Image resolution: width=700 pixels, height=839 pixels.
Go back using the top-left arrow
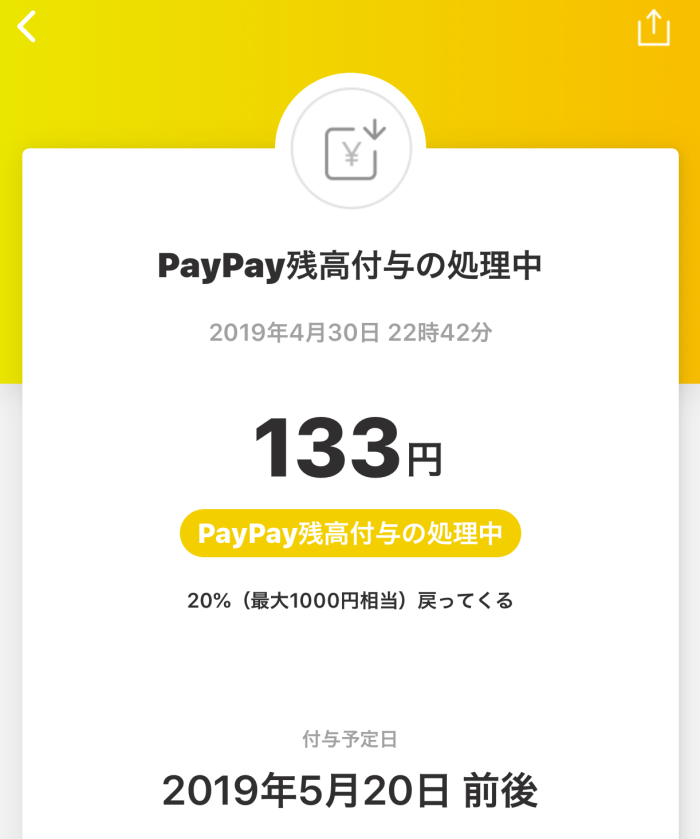point(27,27)
